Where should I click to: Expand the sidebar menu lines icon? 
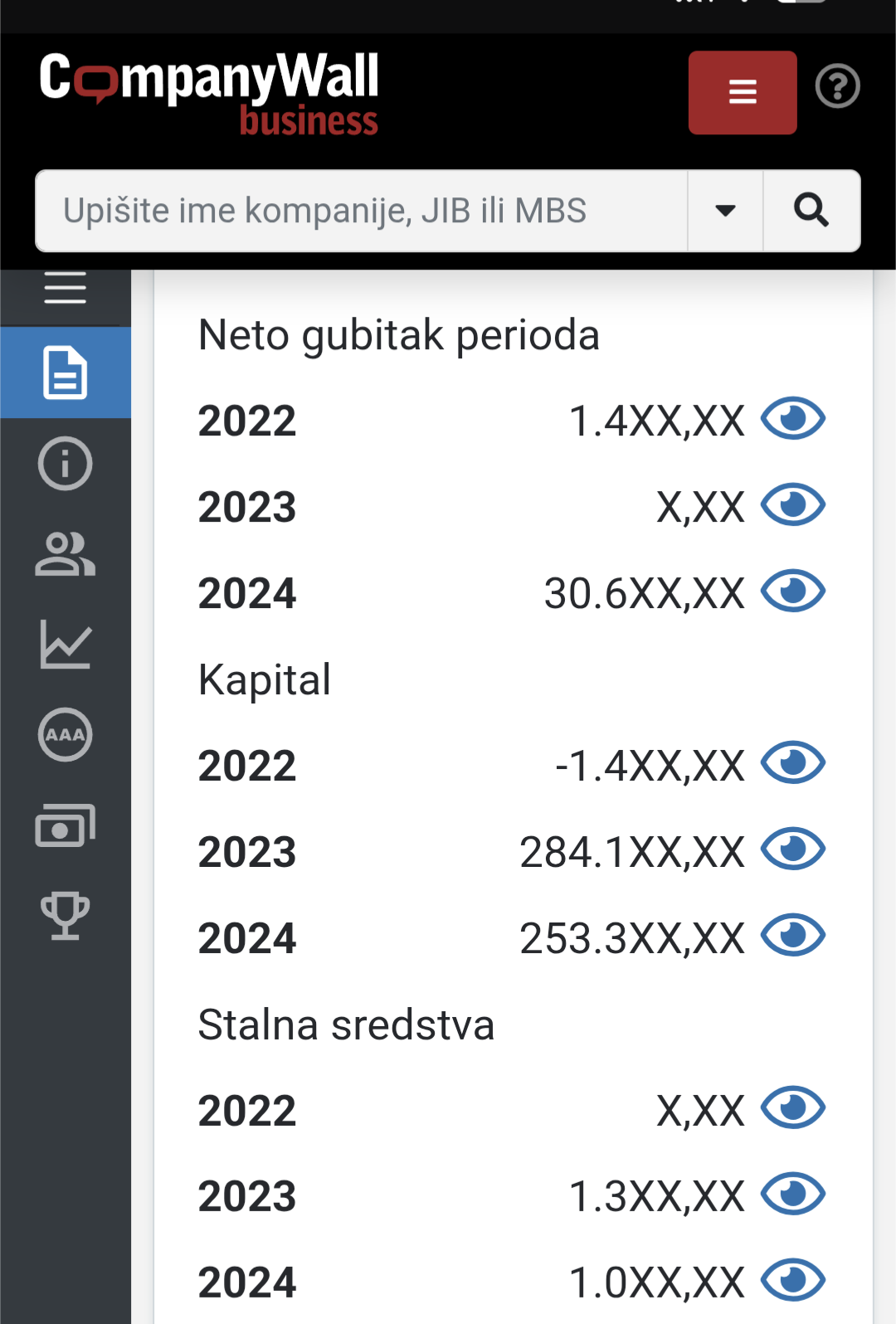pos(65,288)
